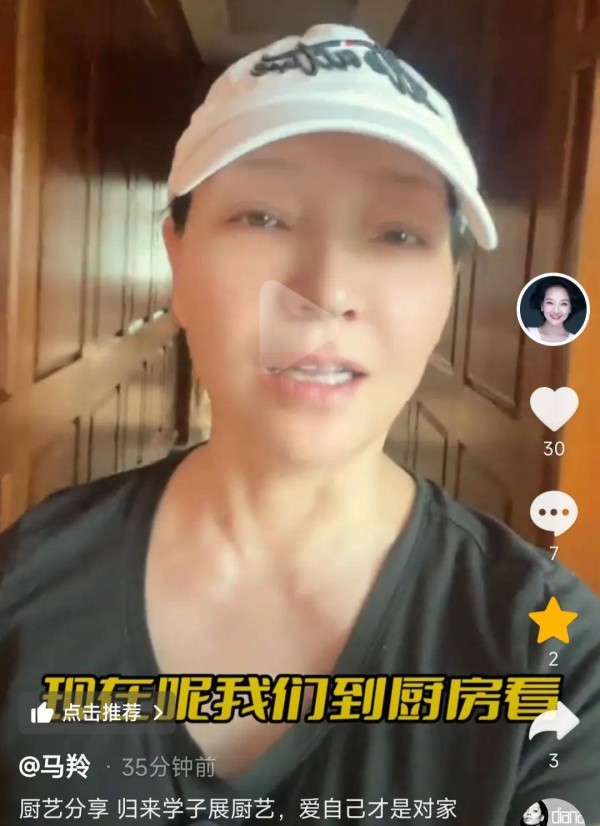The height and width of the screenshot is (826, 600).
Task: Add the video to favorites with the star
Action: tap(553, 620)
